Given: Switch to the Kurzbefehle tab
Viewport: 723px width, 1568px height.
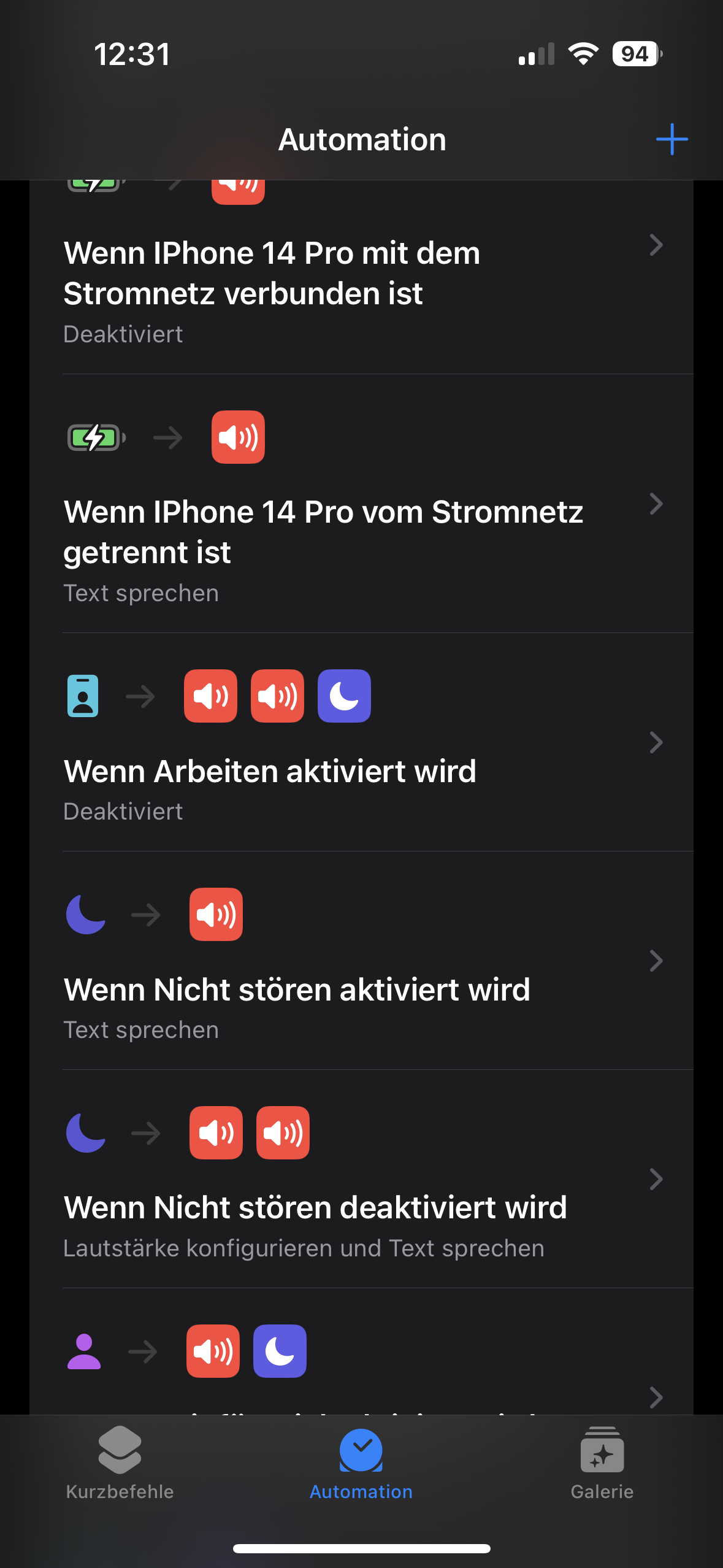Looking at the screenshot, I should coord(120,1463).
